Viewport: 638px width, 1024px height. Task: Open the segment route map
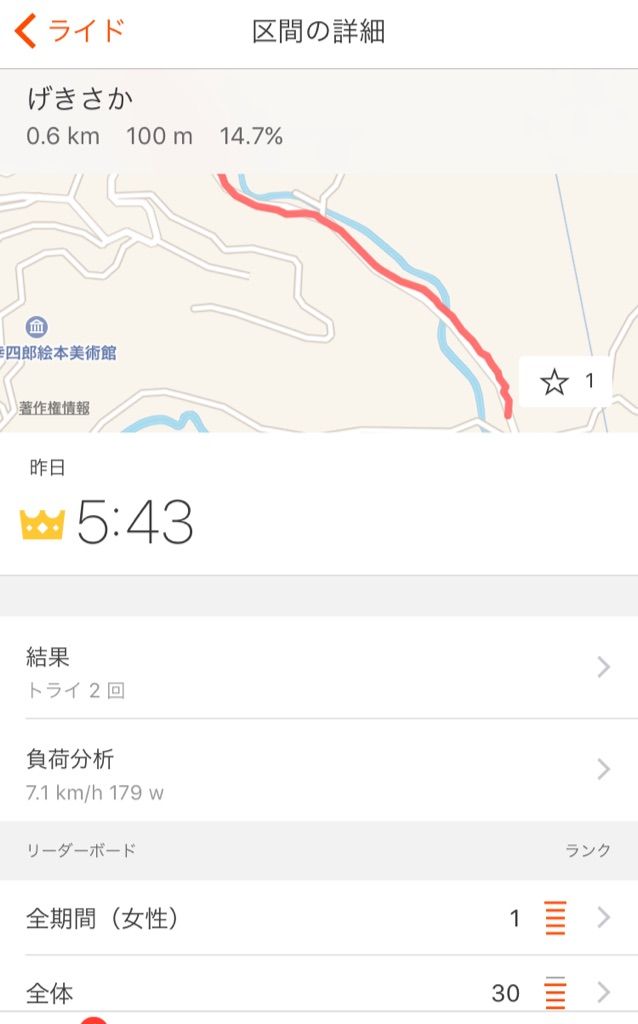pyautogui.click(x=319, y=302)
